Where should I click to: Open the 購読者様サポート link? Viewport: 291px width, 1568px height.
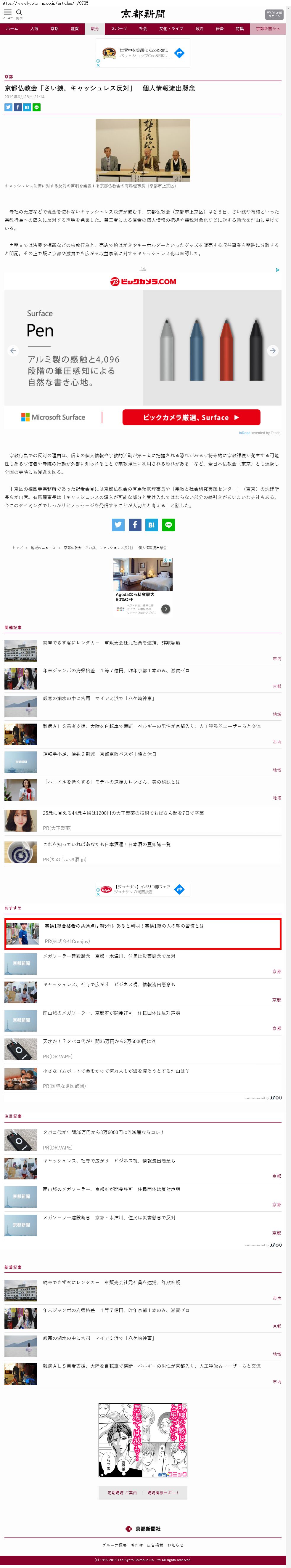point(163,1492)
